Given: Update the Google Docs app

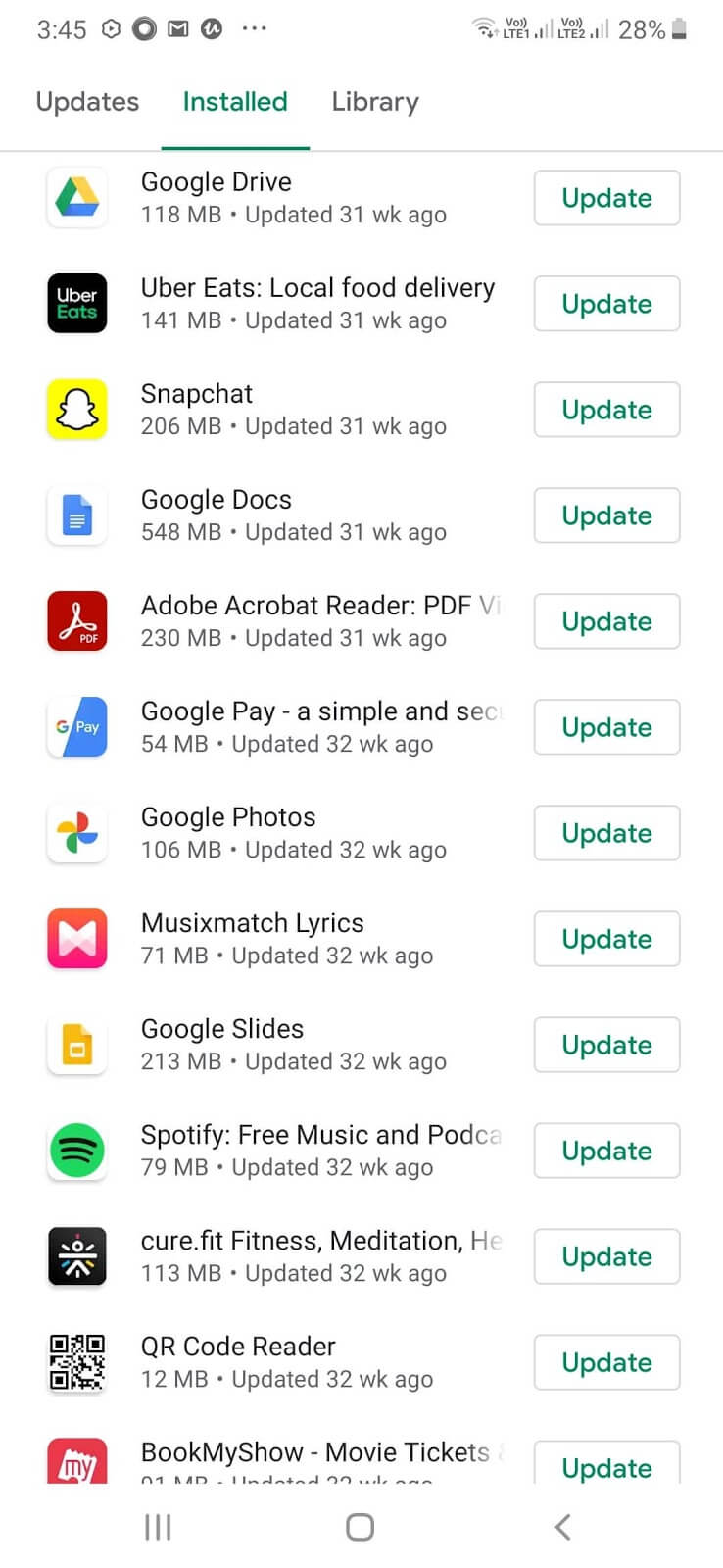Looking at the screenshot, I should (x=605, y=515).
